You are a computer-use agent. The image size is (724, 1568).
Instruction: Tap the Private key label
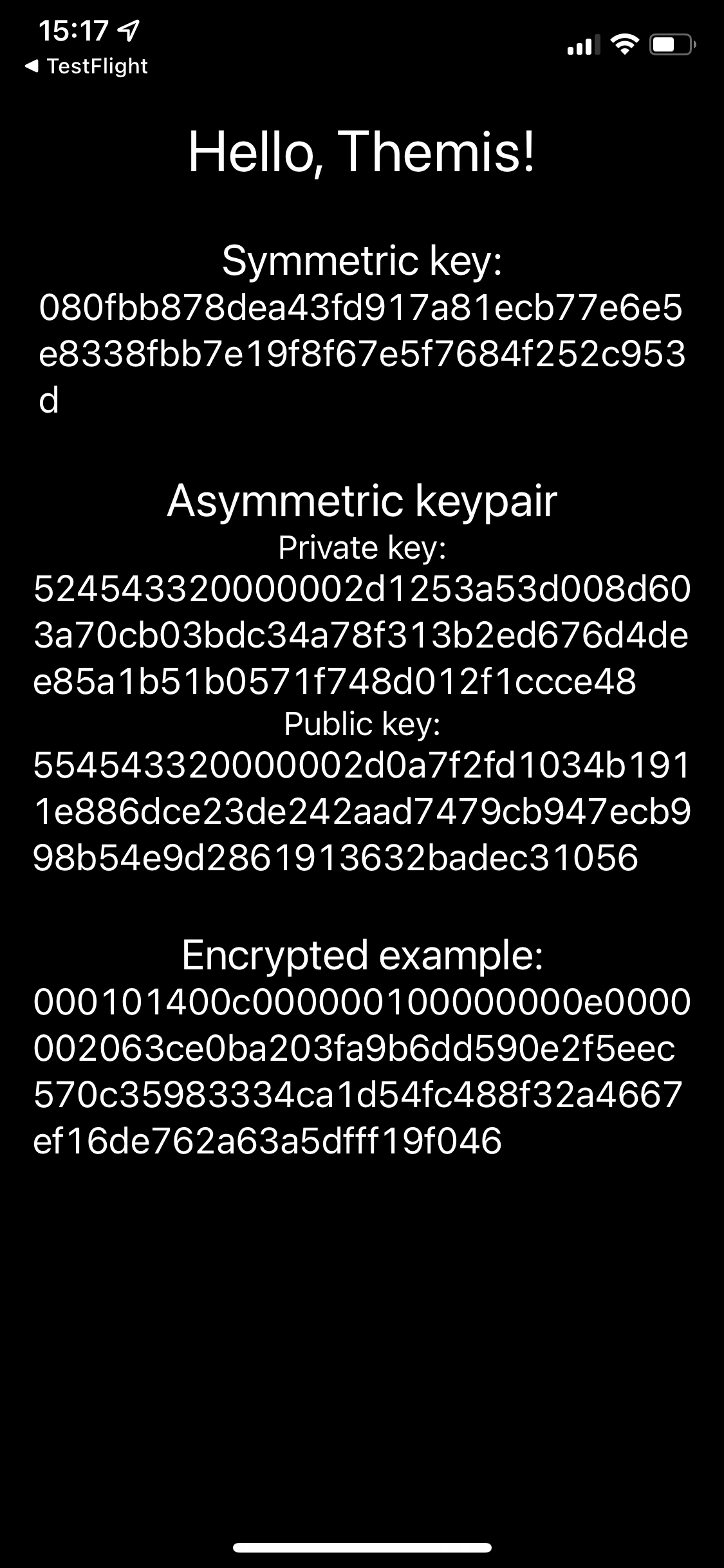tap(362, 548)
